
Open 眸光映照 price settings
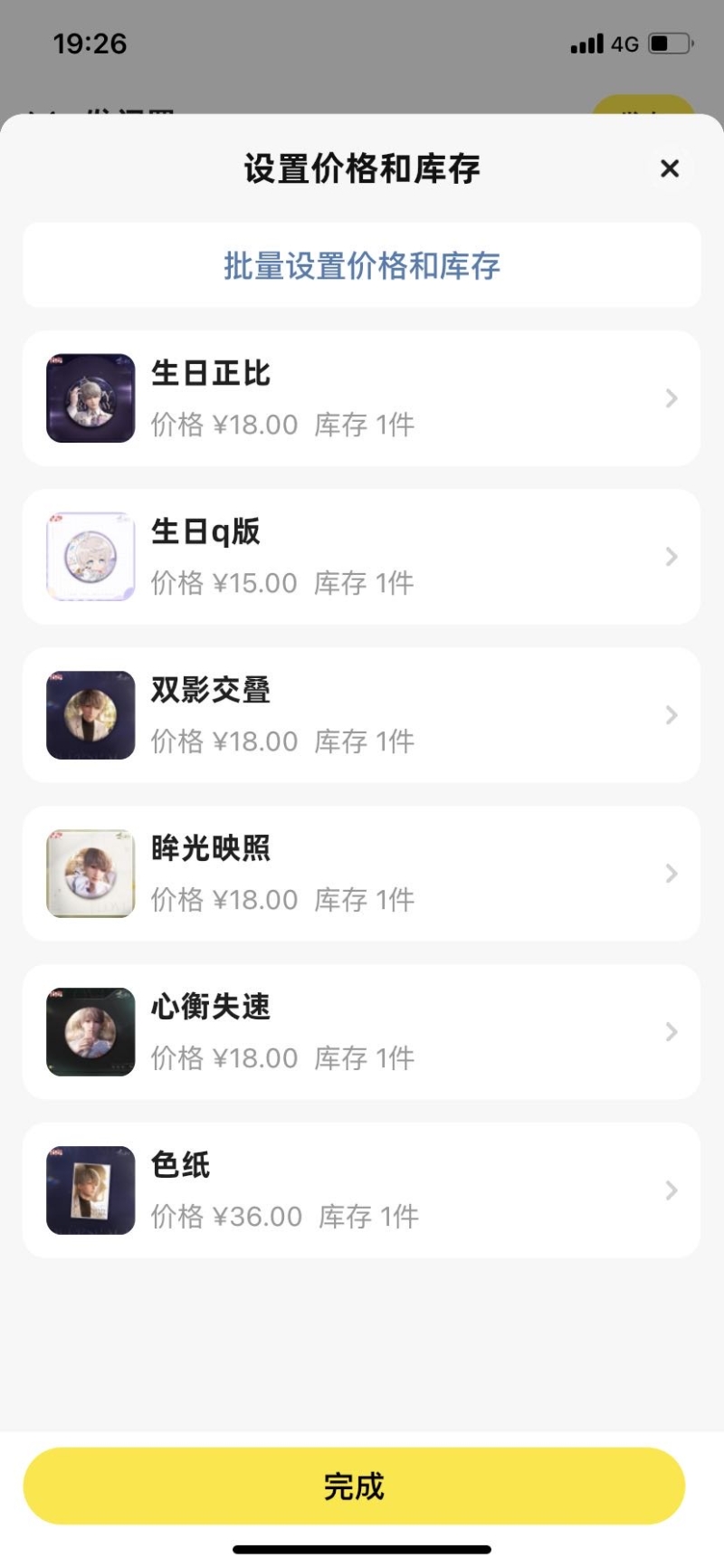(x=362, y=874)
